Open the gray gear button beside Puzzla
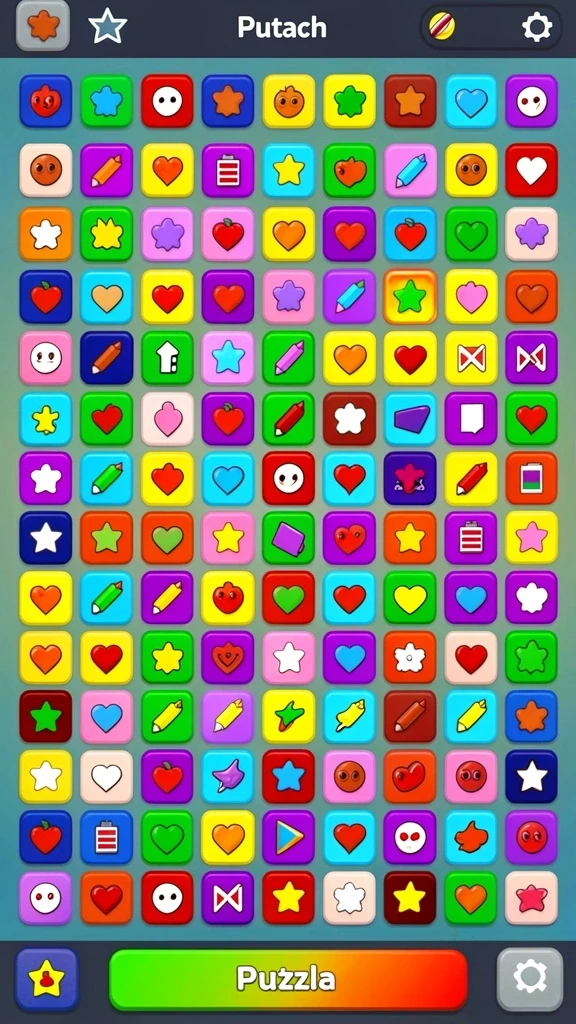This screenshot has width=576, height=1024. (530, 979)
